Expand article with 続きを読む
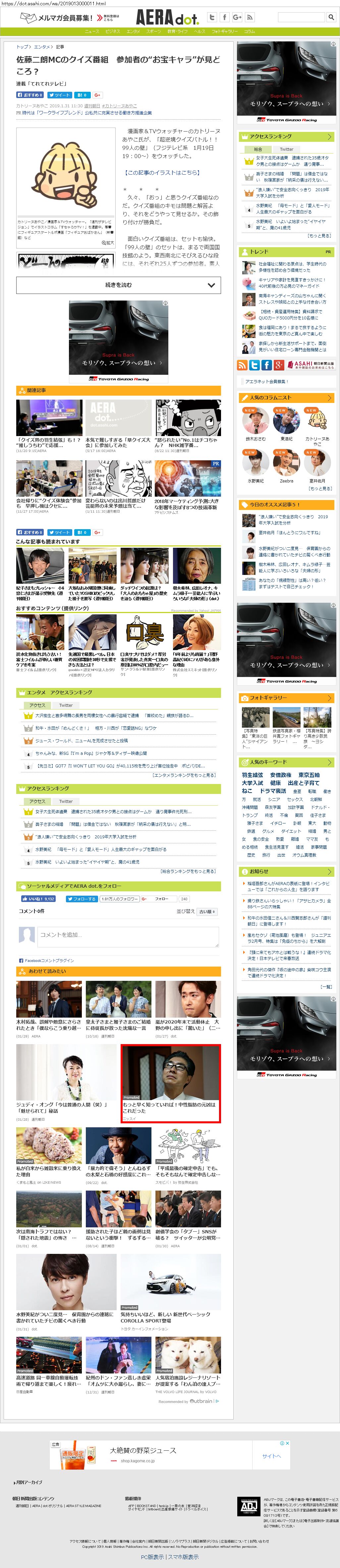This screenshot has width=340, height=1568. pyautogui.click(x=119, y=285)
